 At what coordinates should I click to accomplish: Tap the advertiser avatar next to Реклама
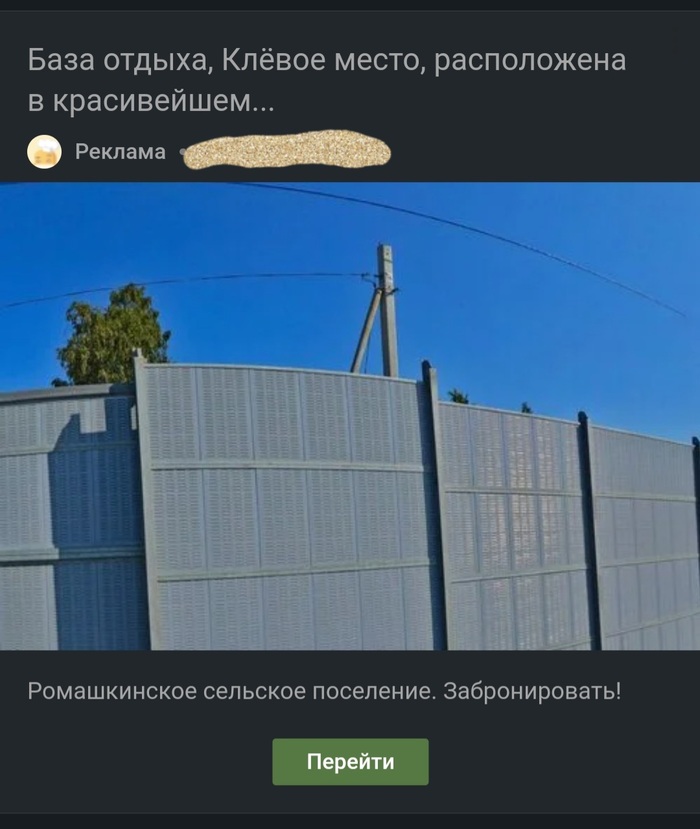[x=44, y=152]
